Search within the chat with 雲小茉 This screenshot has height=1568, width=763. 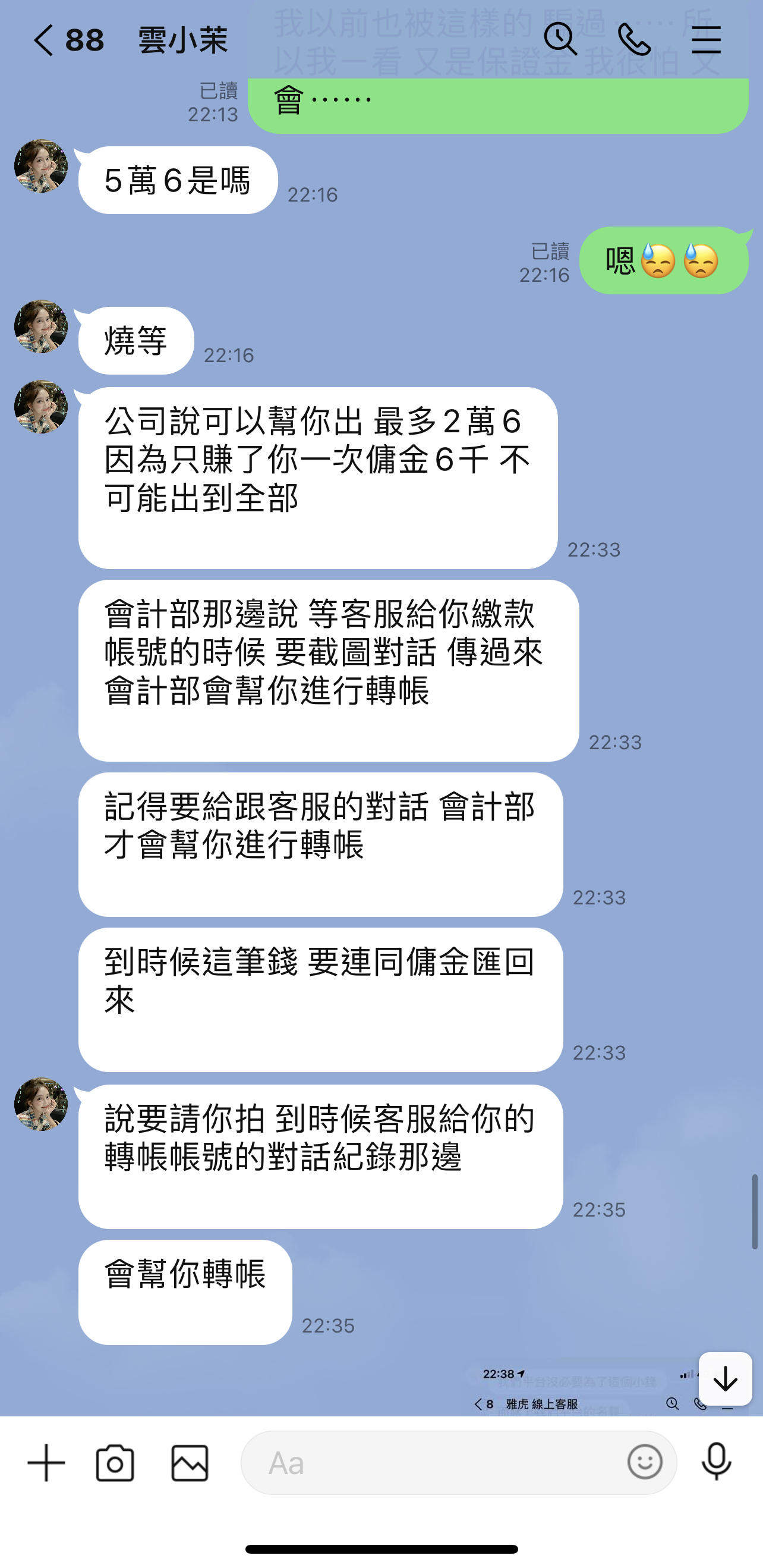[560, 40]
